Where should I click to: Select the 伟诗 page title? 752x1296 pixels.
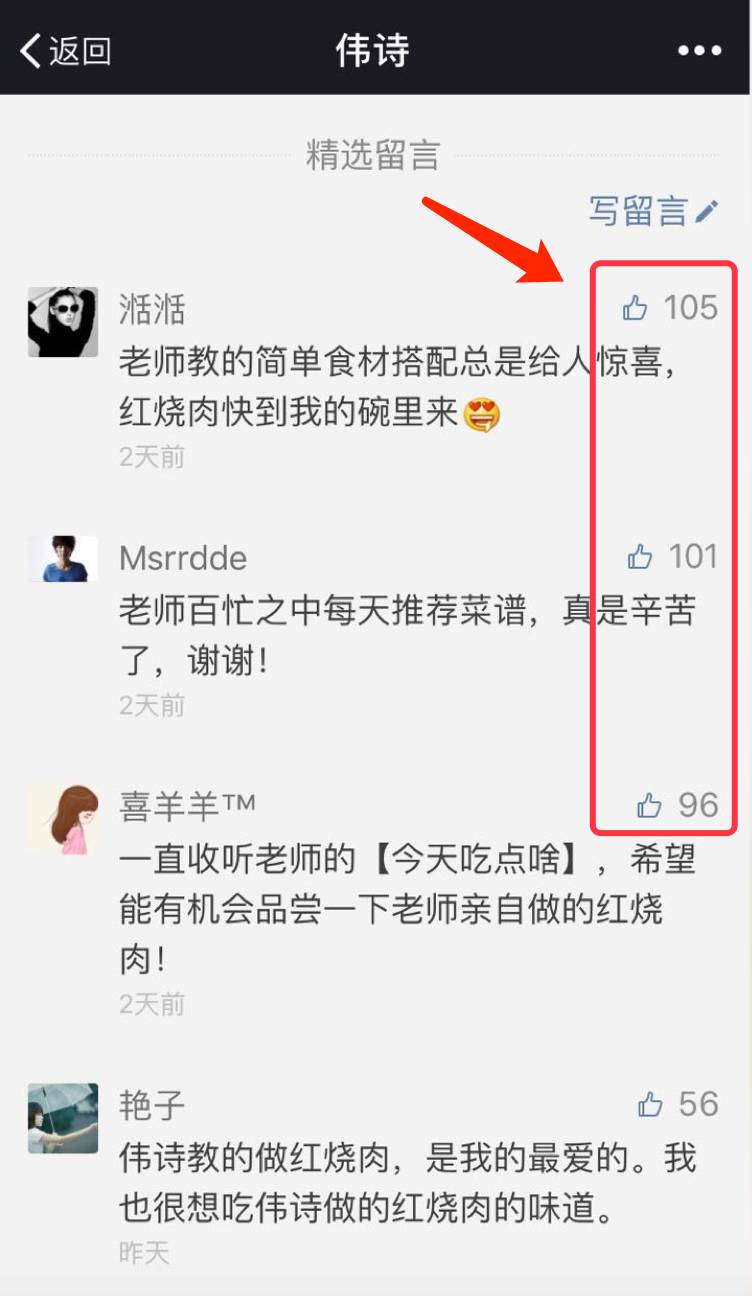tap(375, 48)
